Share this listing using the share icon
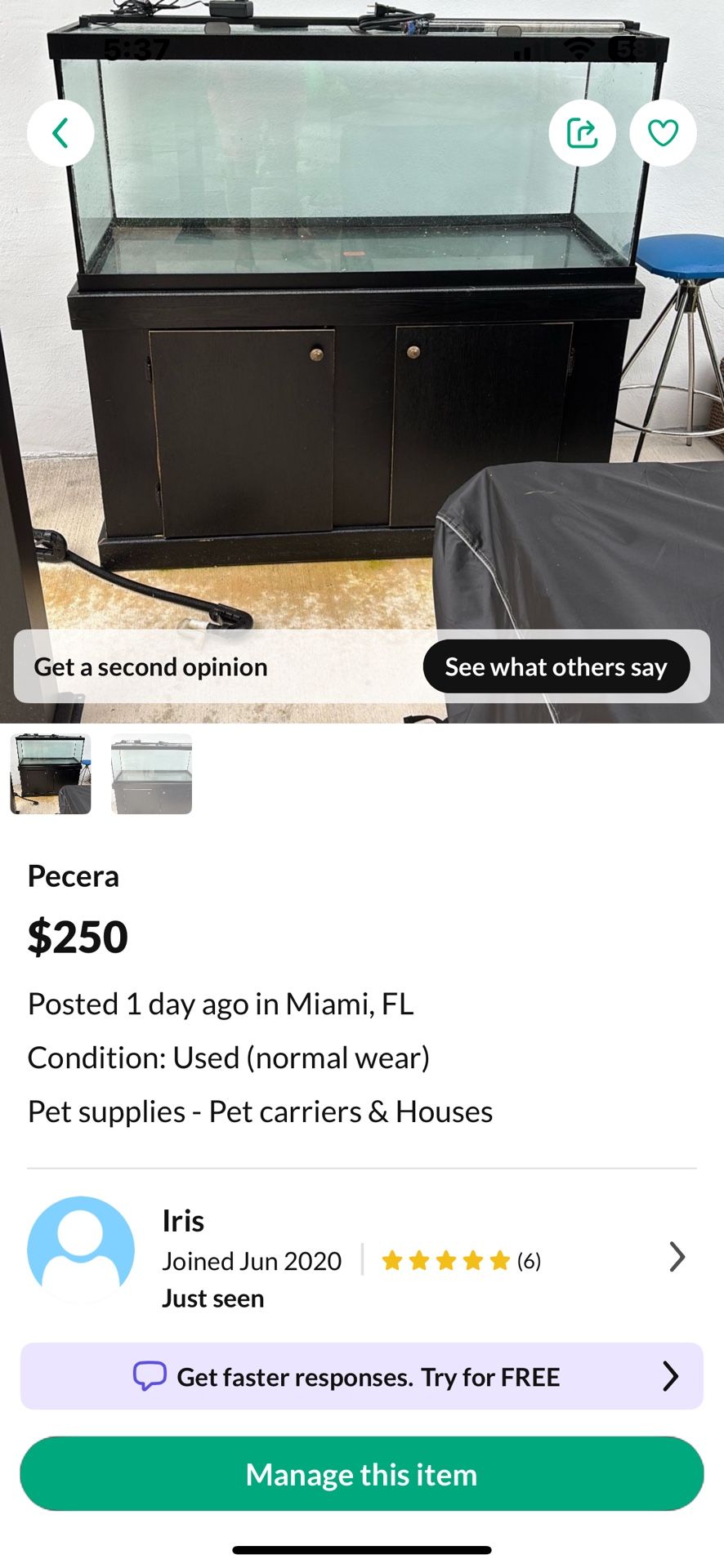This screenshot has width=724, height=1568. [583, 133]
